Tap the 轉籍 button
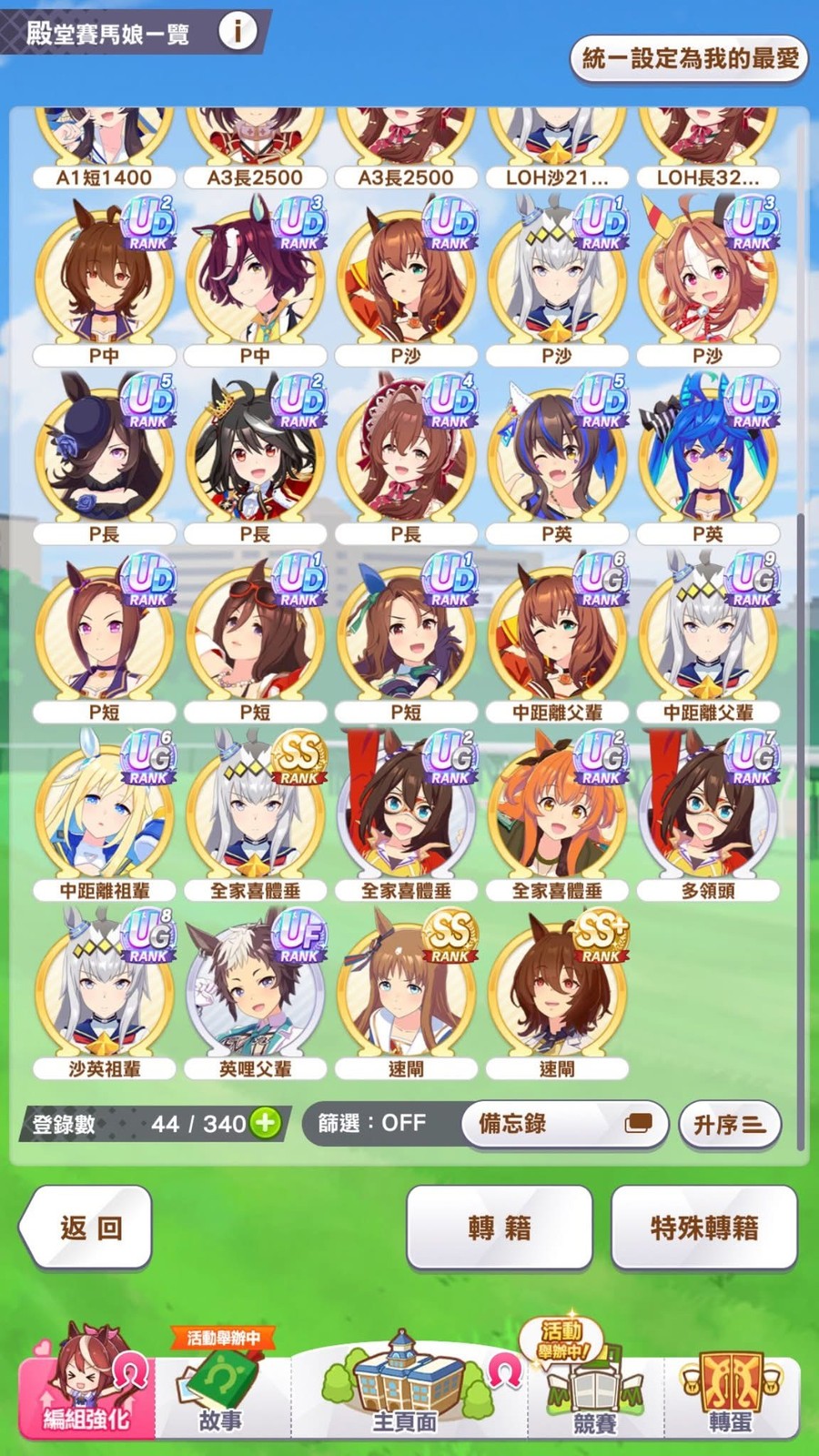 click(x=500, y=1228)
